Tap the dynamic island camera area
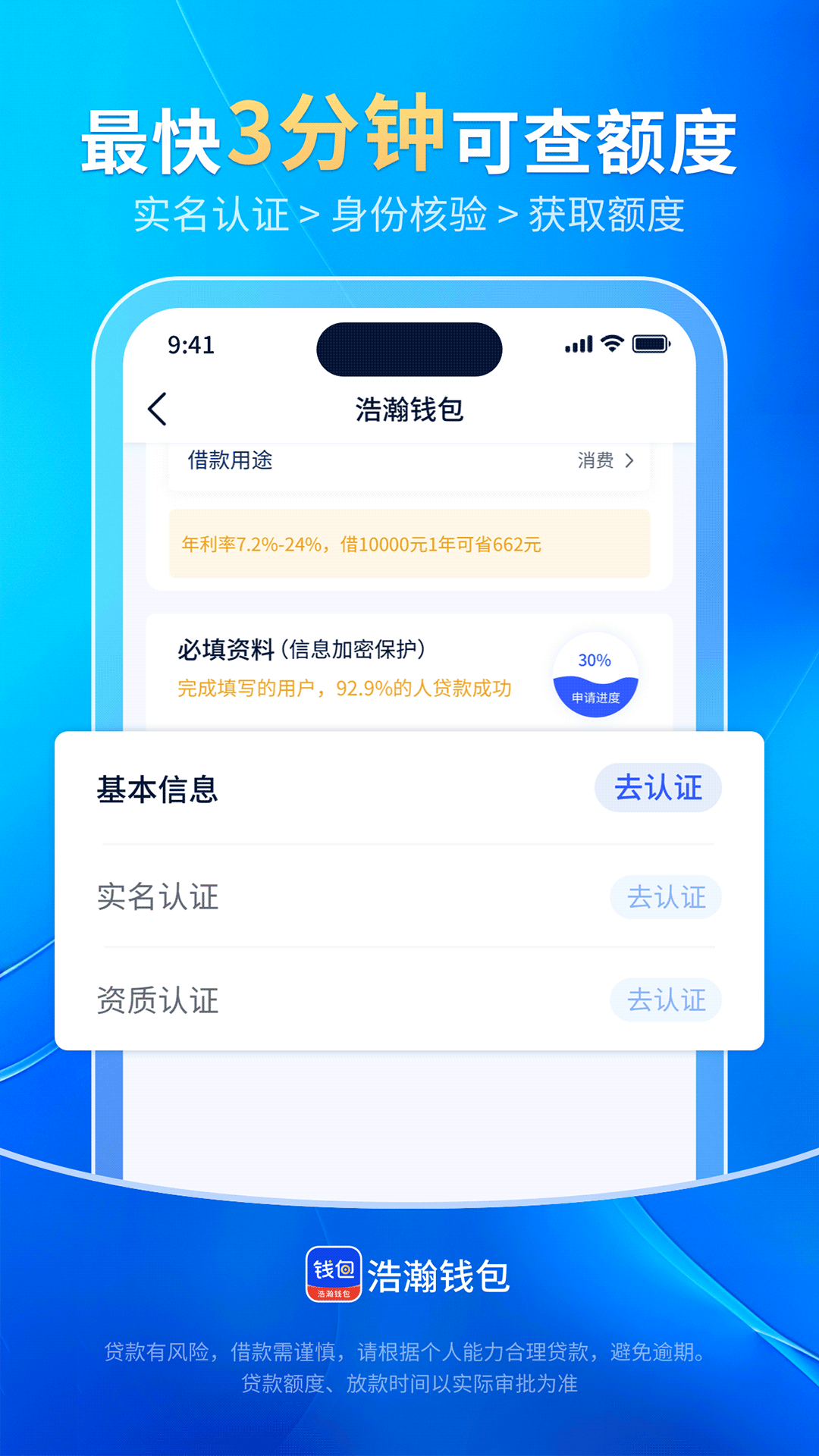819x1456 pixels. [409, 347]
